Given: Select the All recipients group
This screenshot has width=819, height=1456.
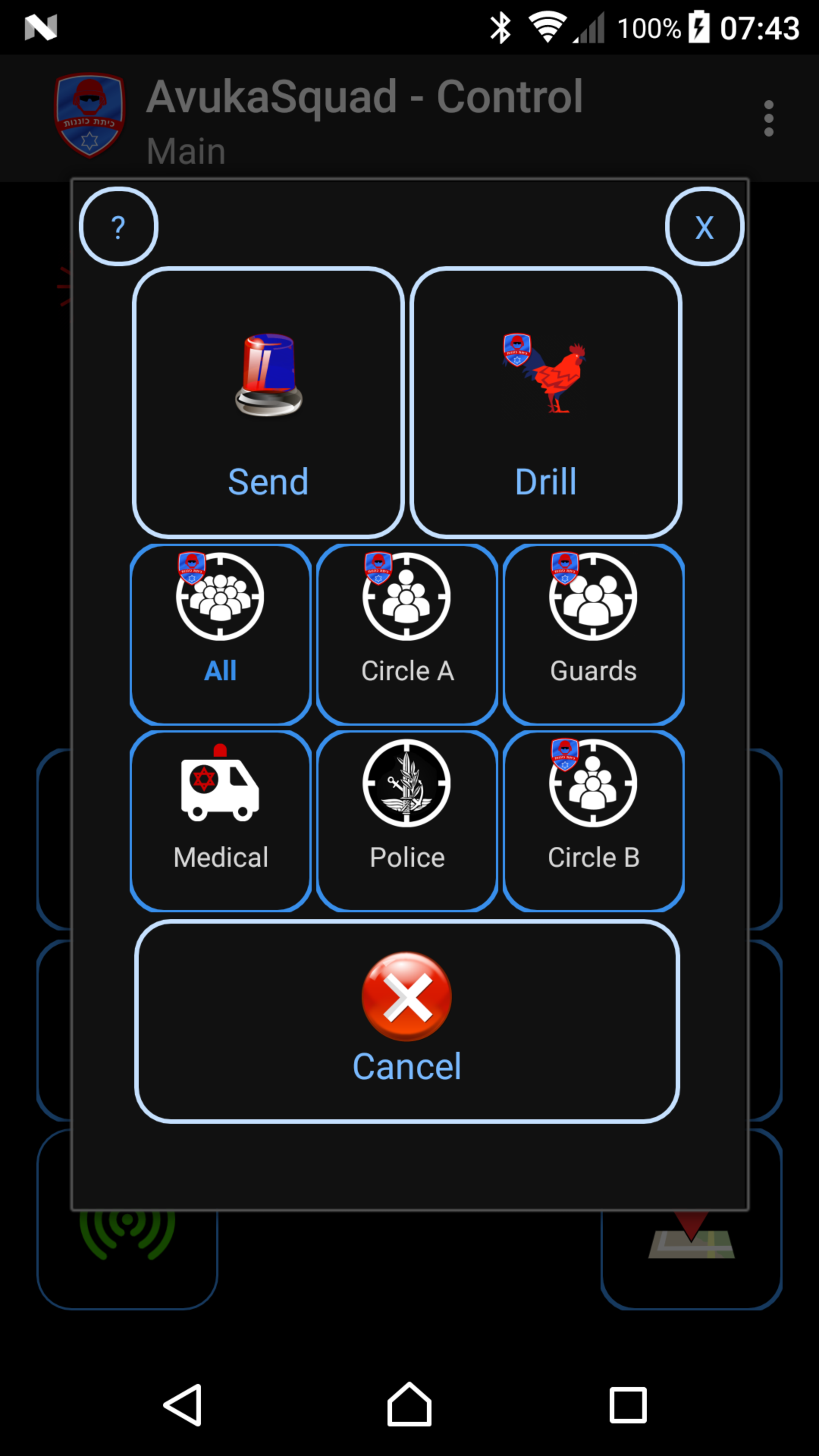Looking at the screenshot, I should (220, 634).
